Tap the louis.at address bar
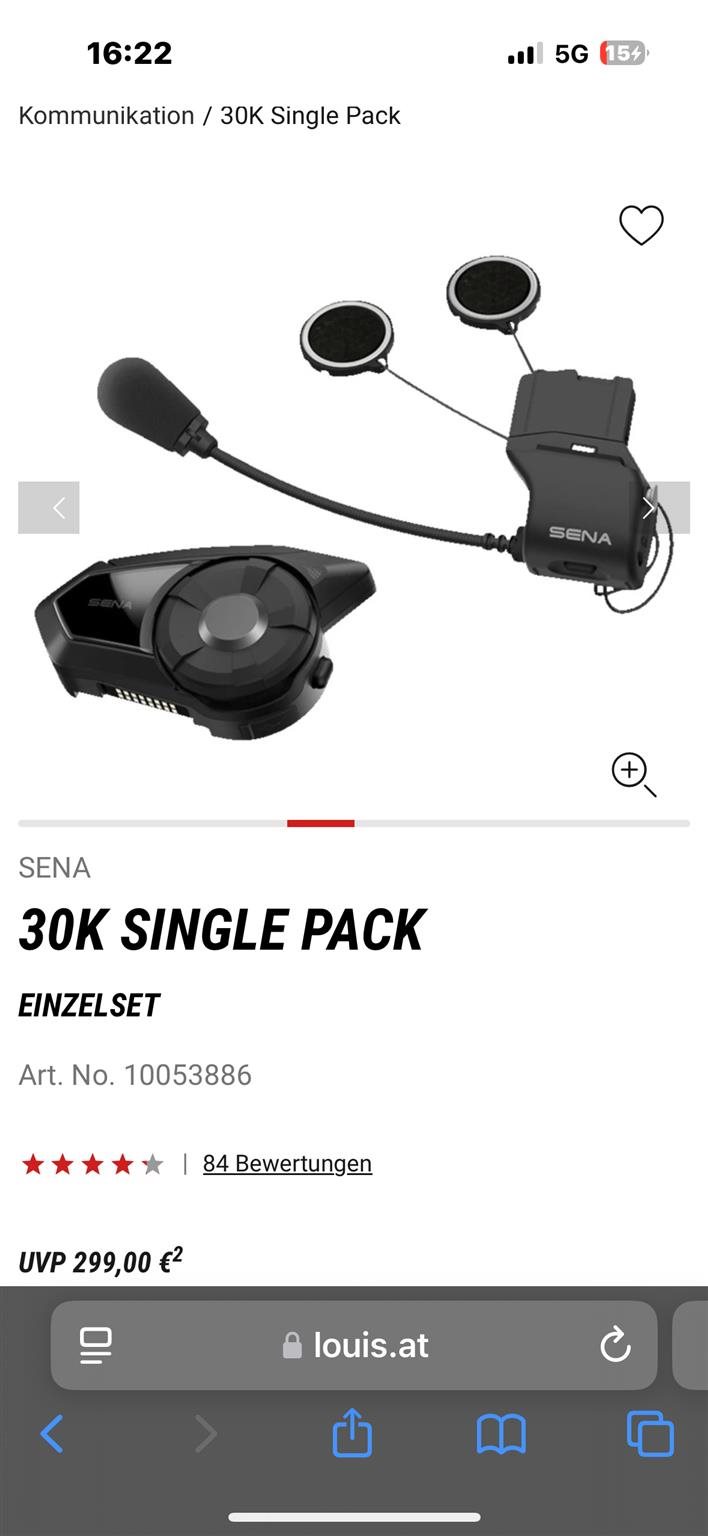The width and height of the screenshot is (708, 1536). [356, 1345]
